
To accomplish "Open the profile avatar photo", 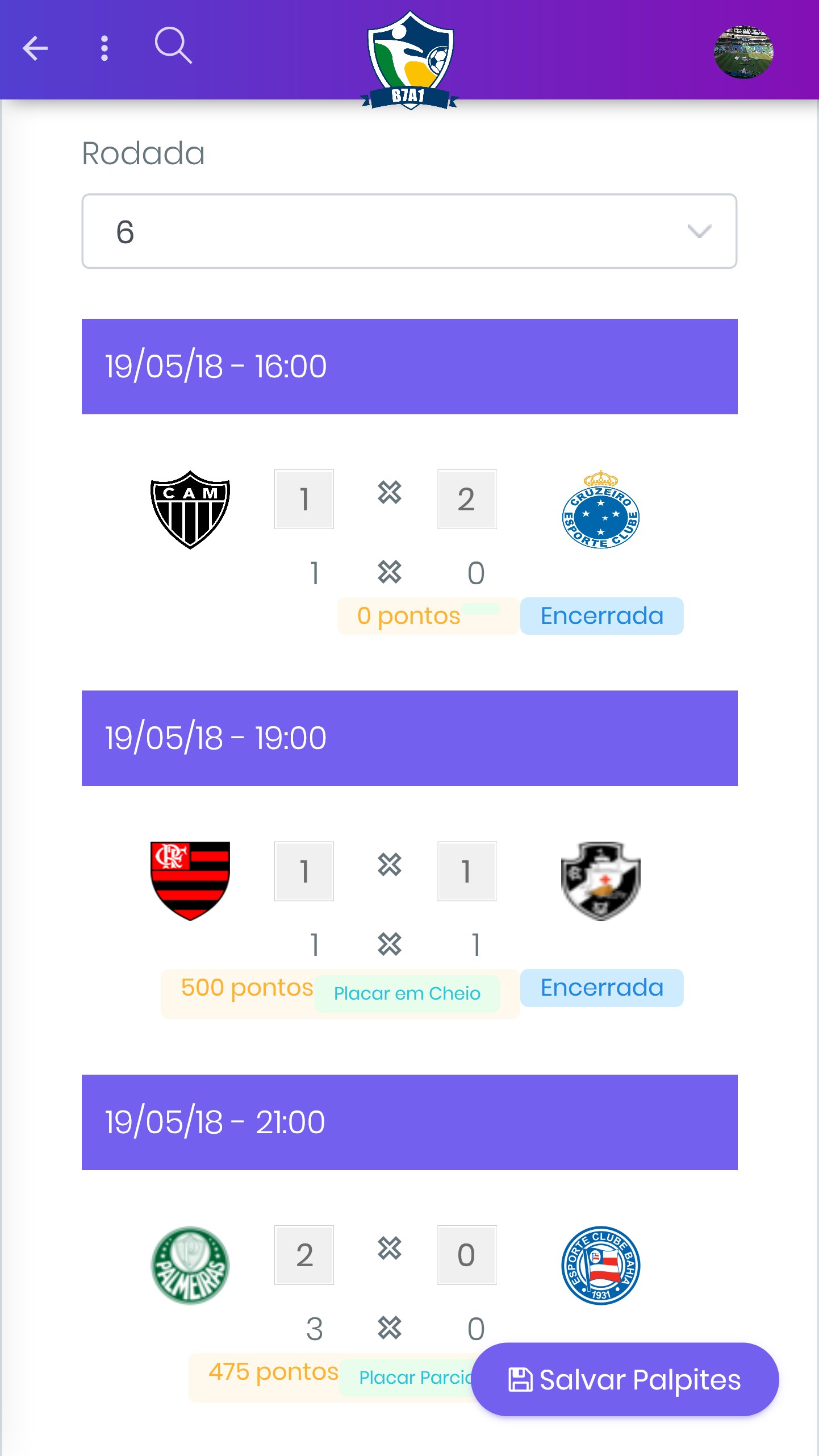I will [743, 52].
